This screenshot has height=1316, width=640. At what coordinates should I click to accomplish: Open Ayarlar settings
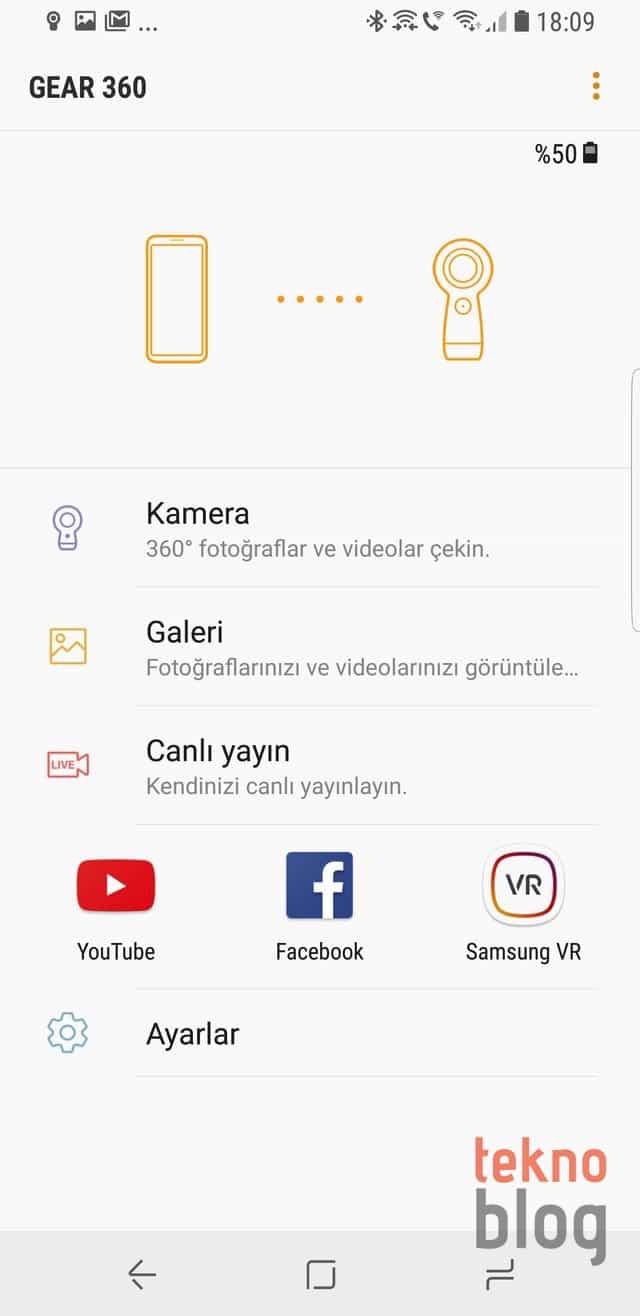(x=318, y=1033)
